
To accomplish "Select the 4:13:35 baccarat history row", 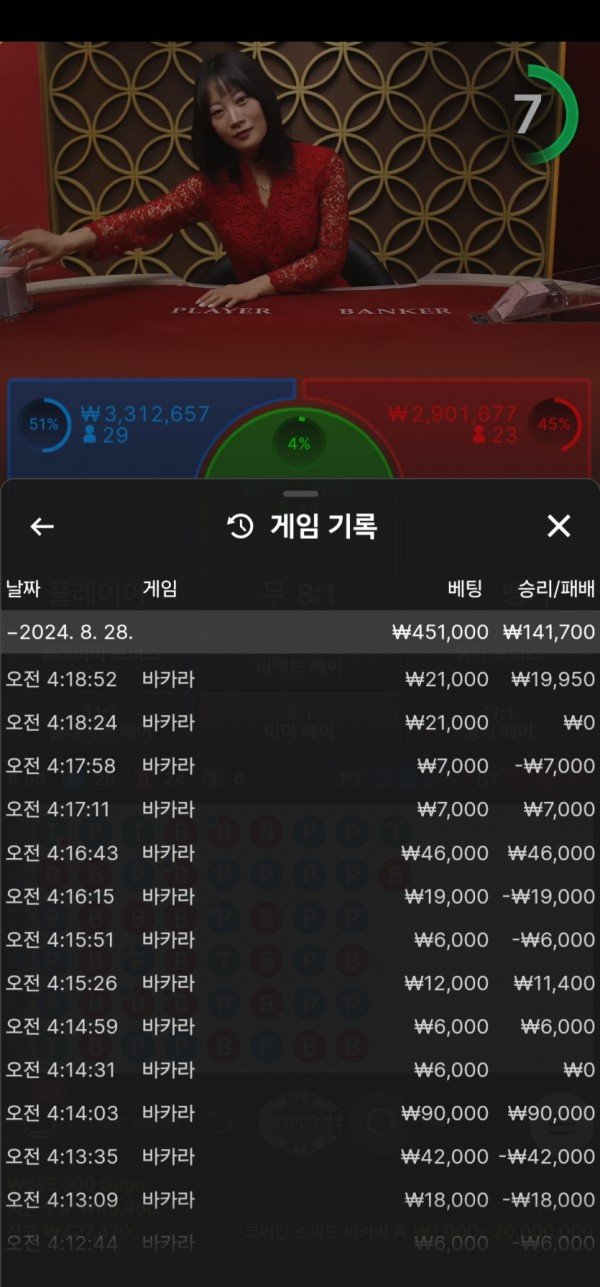I will [300, 1157].
